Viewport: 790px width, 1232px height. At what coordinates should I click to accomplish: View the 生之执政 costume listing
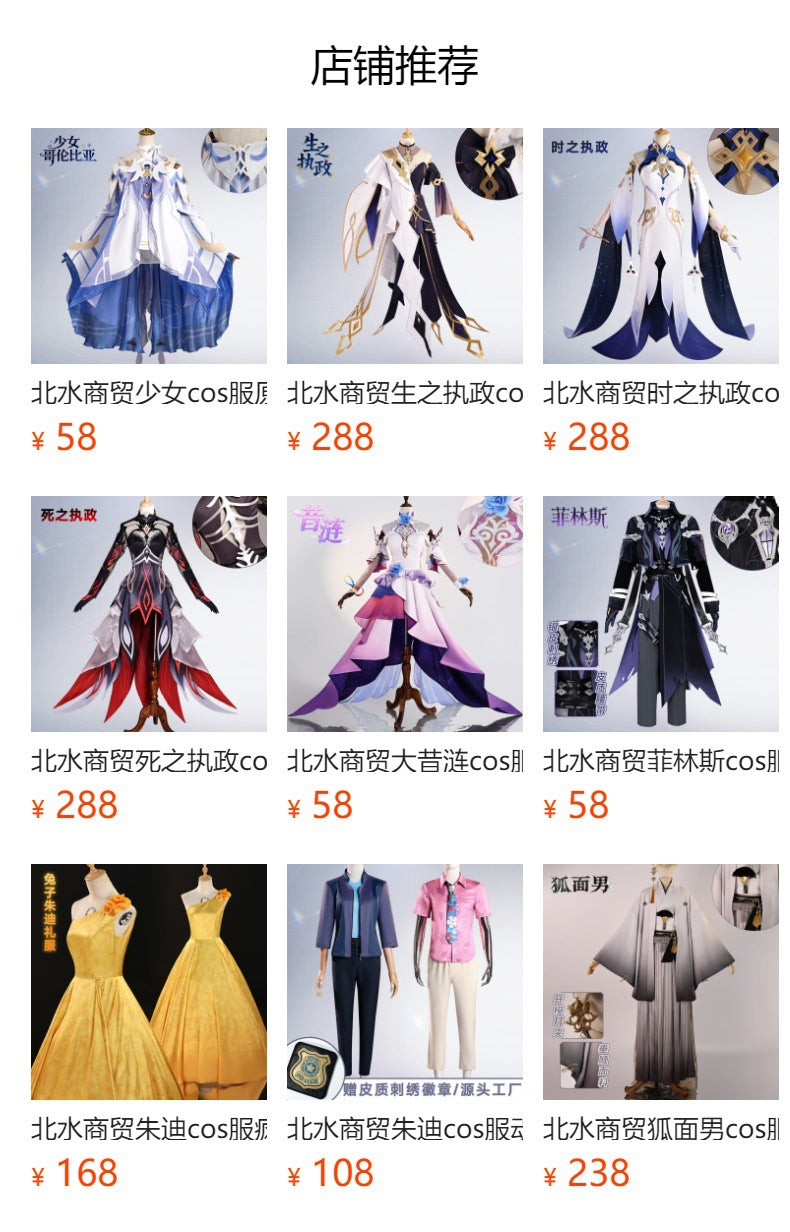click(x=405, y=246)
